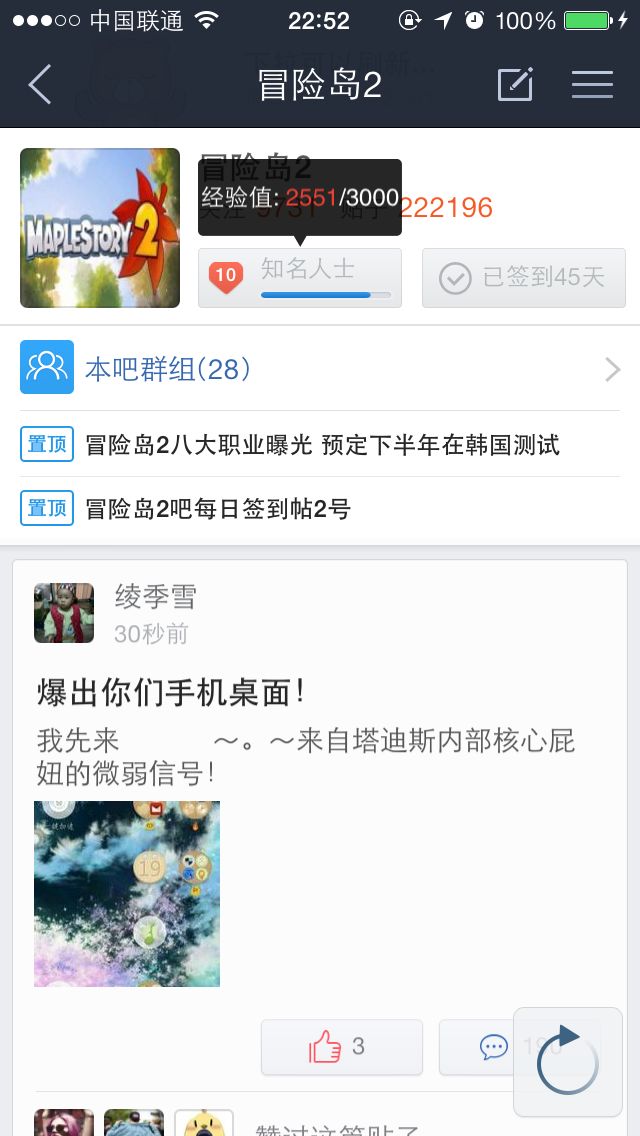Screen dimensions: 640x1136
Task: Open the post 爆出你们手机桌面!
Action: tap(171, 692)
